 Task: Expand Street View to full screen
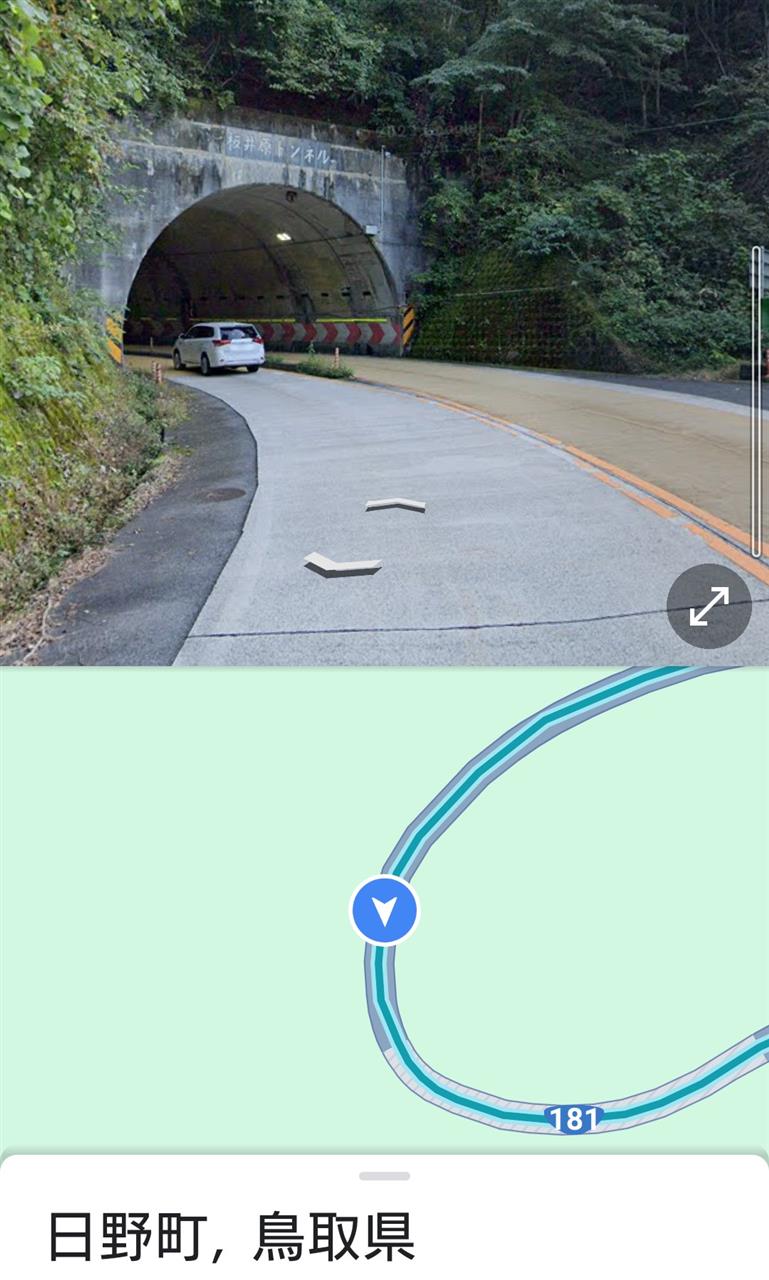coord(708,607)
